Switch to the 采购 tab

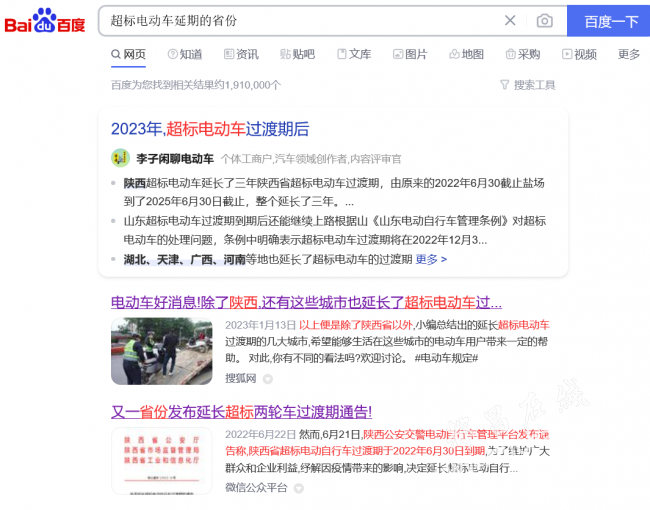pos(522,54)
